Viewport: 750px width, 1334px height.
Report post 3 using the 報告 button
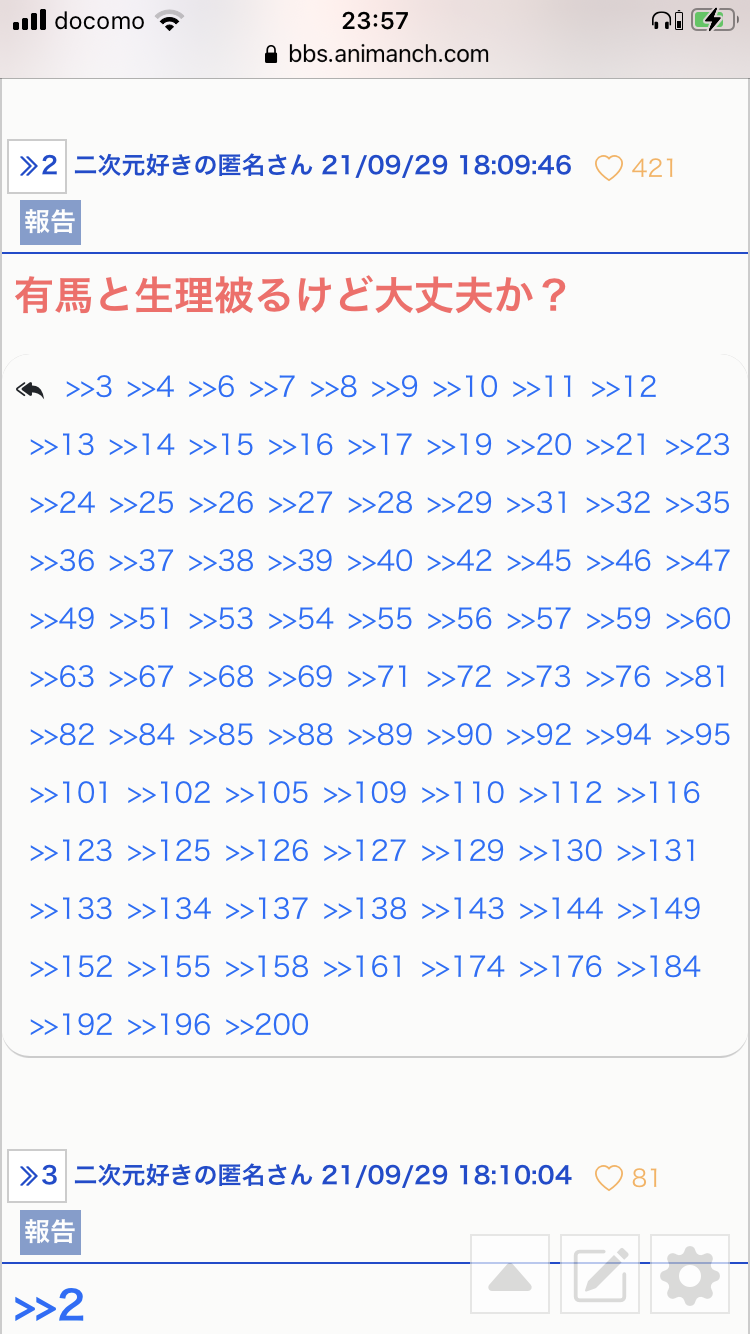(50, 1232)
